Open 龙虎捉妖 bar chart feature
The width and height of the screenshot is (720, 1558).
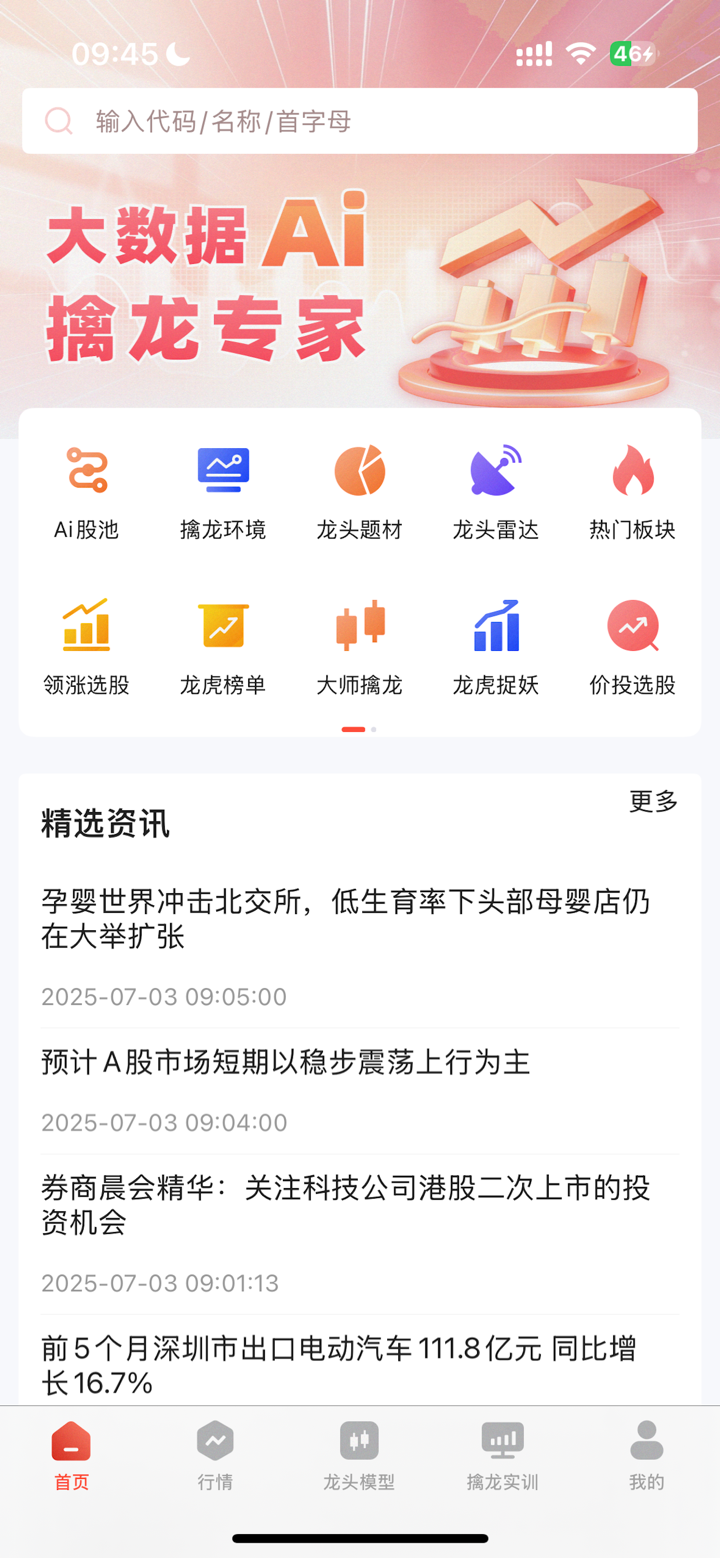[496, 644]
